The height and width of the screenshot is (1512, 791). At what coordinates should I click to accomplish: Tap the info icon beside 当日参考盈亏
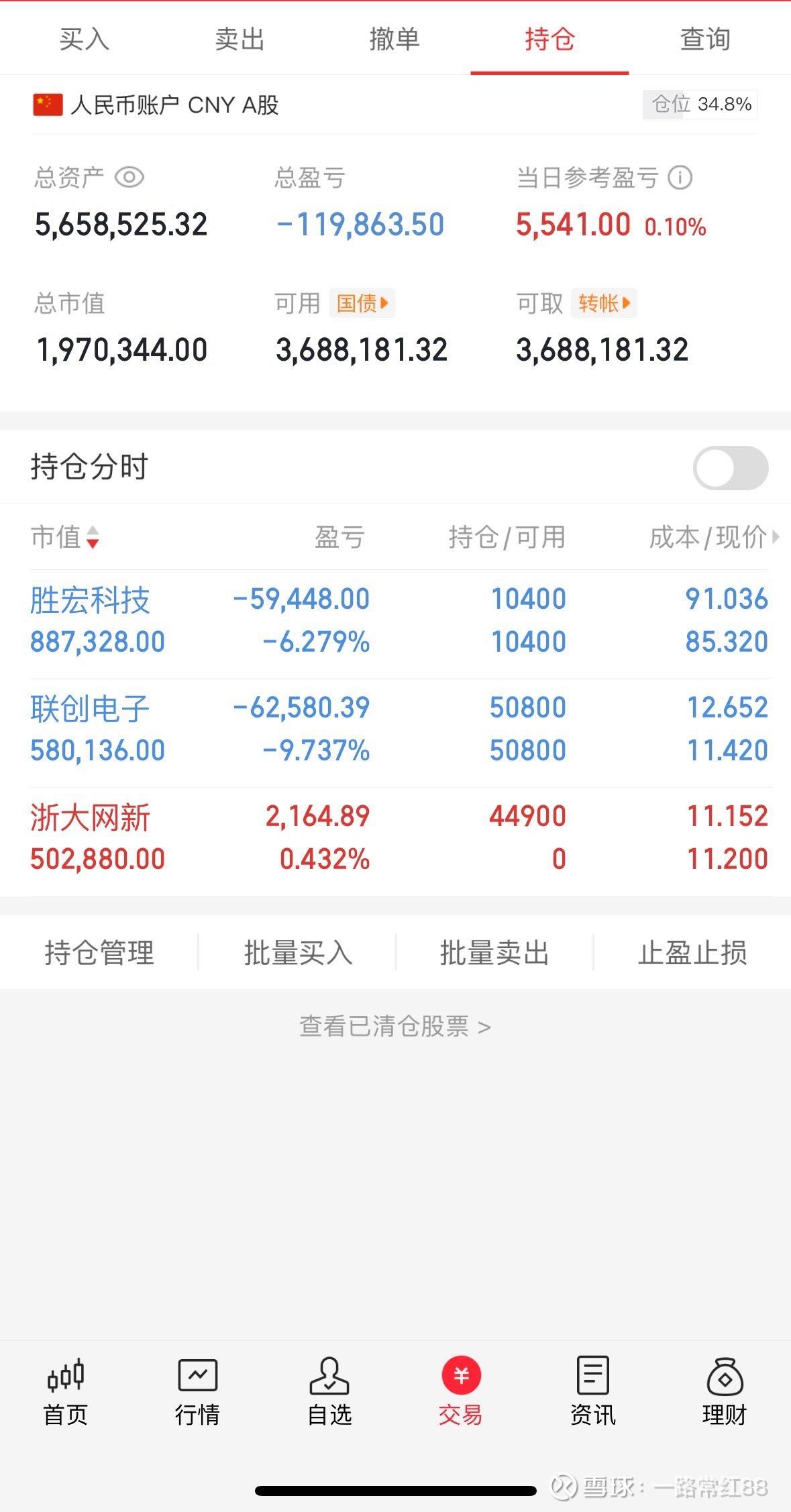[x=680, y=178]
